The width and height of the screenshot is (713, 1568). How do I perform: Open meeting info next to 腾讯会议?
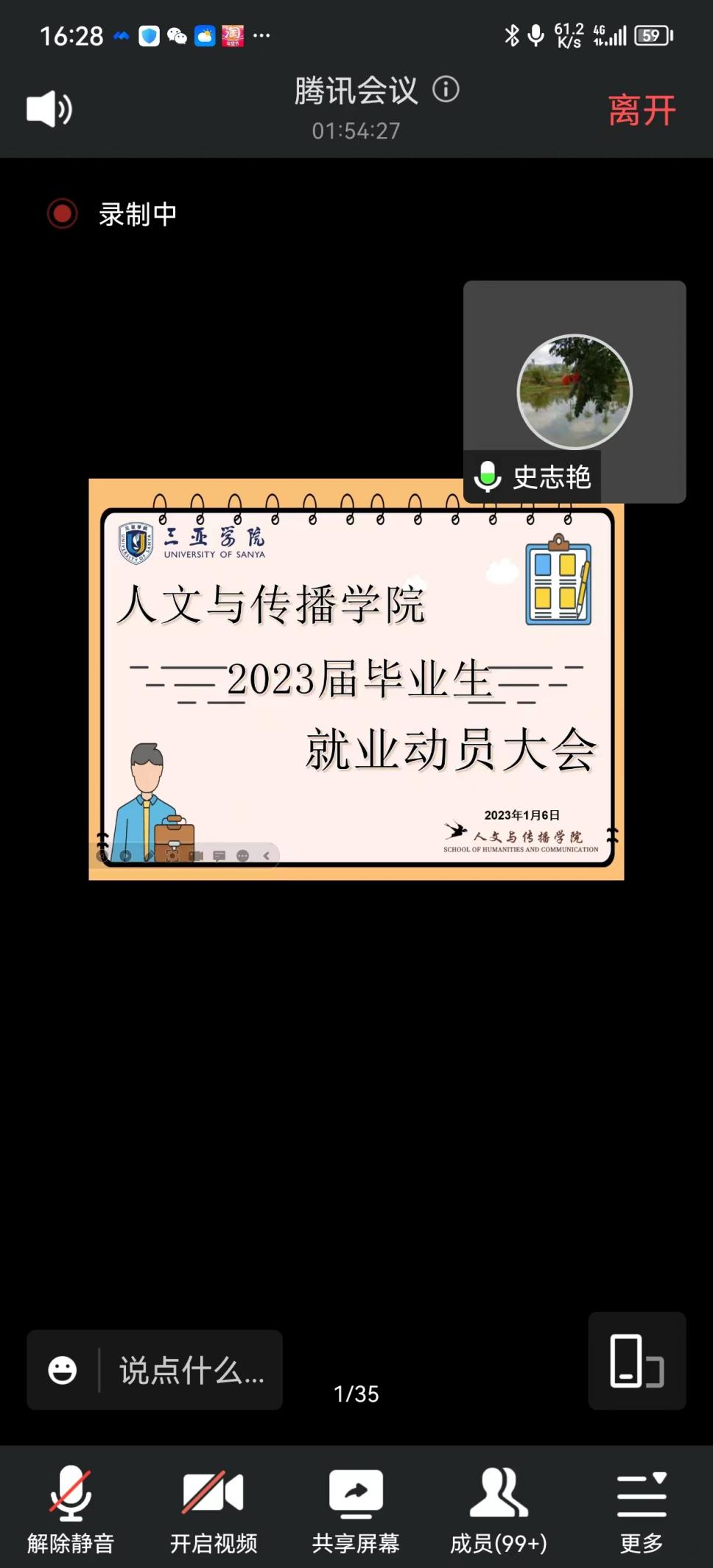pyautogui.click(x=446, y=90)
